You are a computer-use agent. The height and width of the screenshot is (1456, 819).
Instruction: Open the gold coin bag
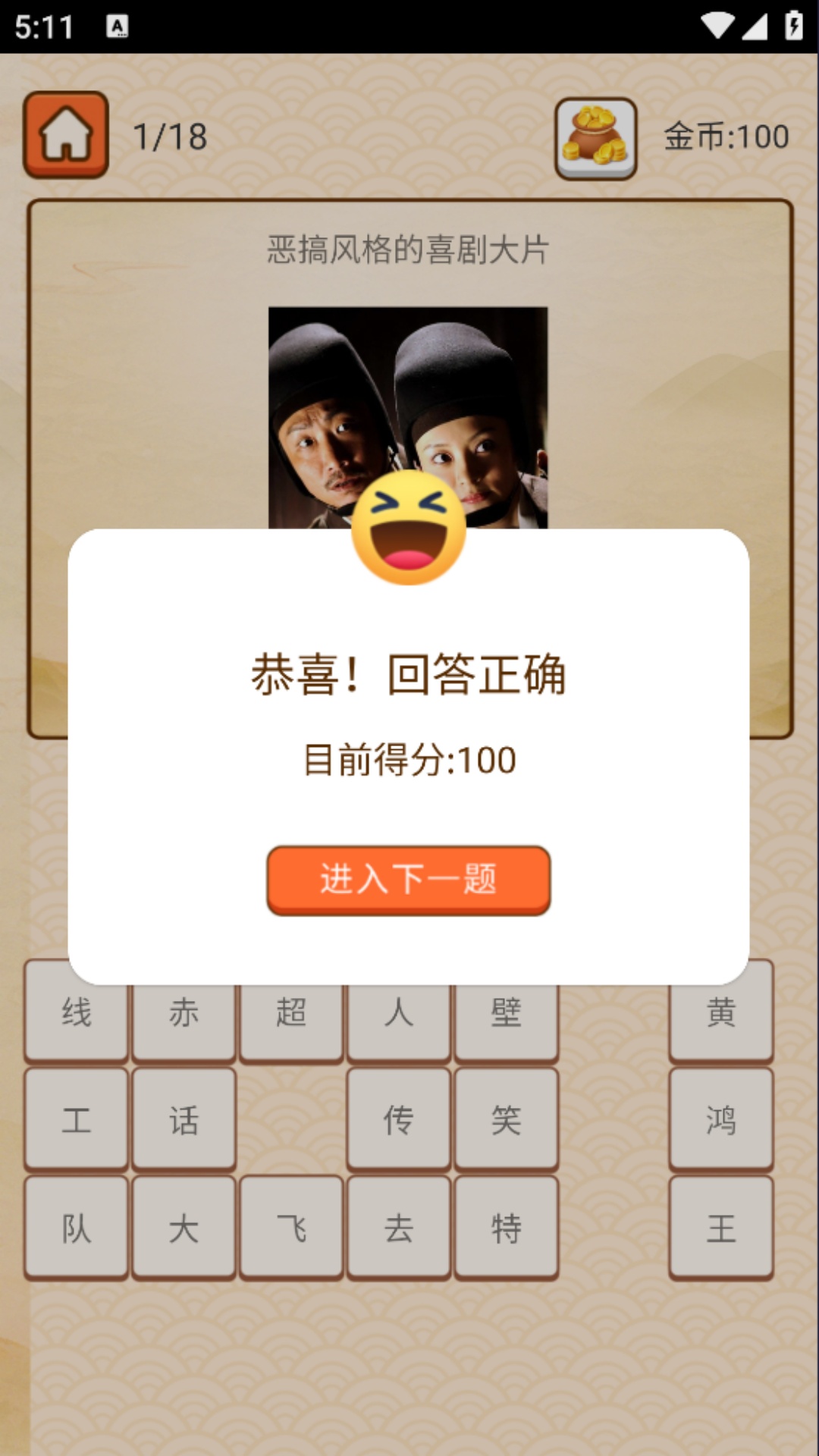pos(595,138)
